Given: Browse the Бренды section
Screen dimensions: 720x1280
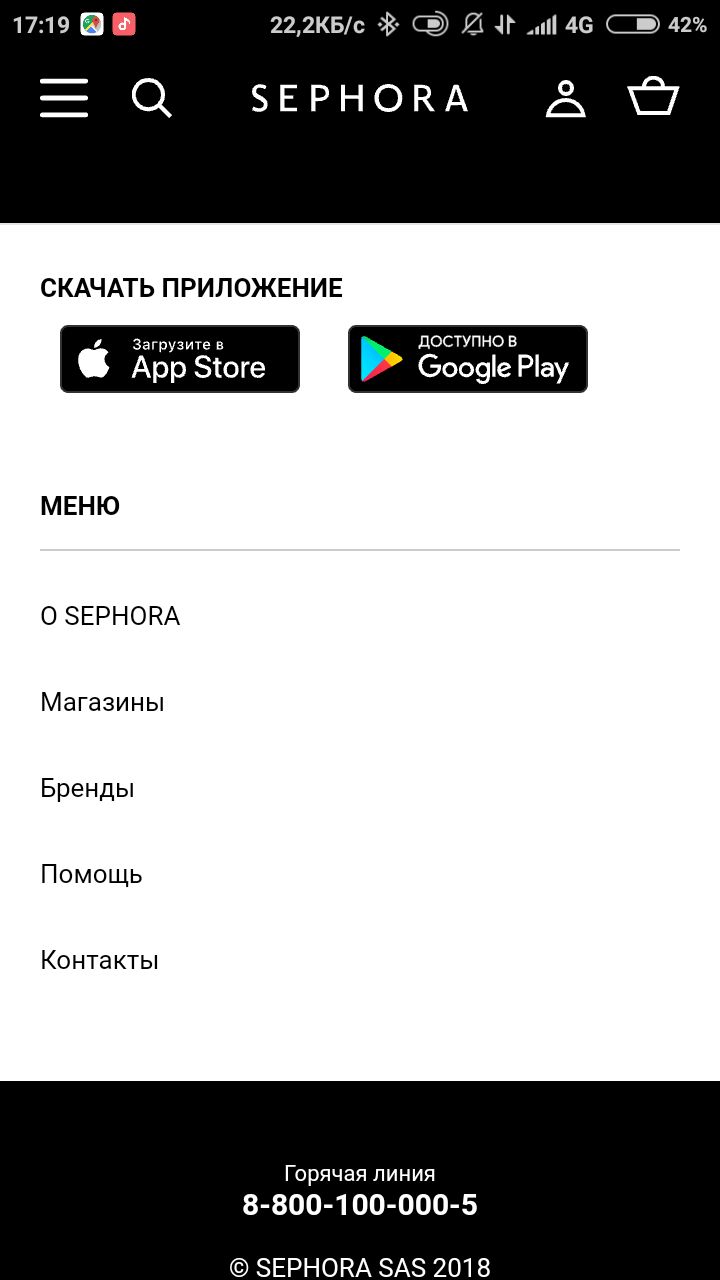Looking at the screenshot, I should pos(87,788).
